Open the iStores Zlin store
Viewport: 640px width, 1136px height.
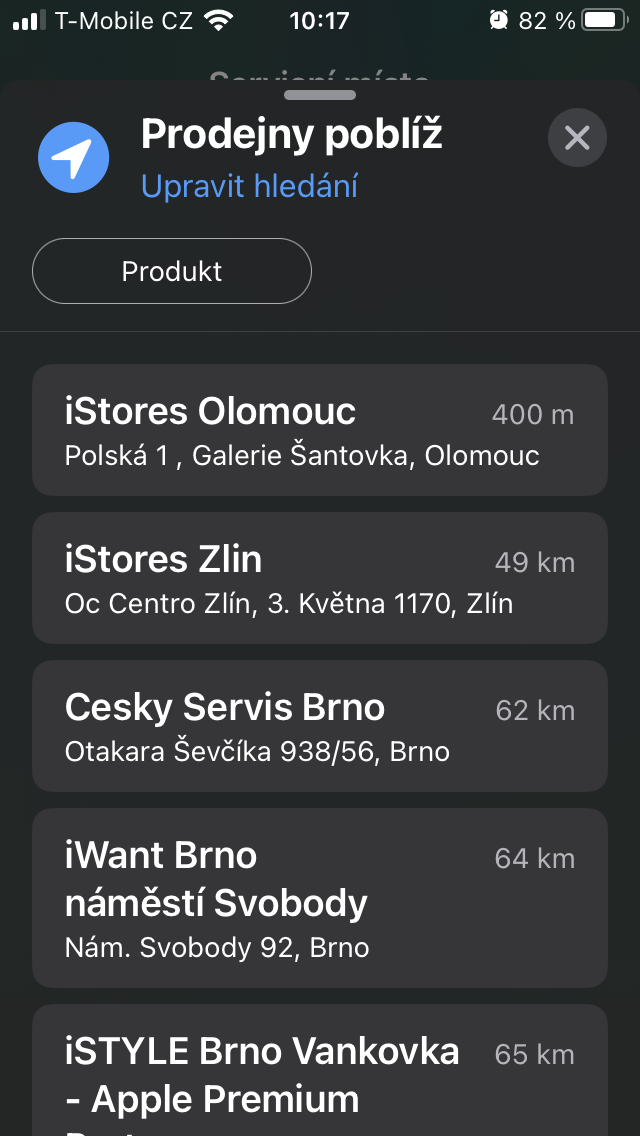pos(320,578)
